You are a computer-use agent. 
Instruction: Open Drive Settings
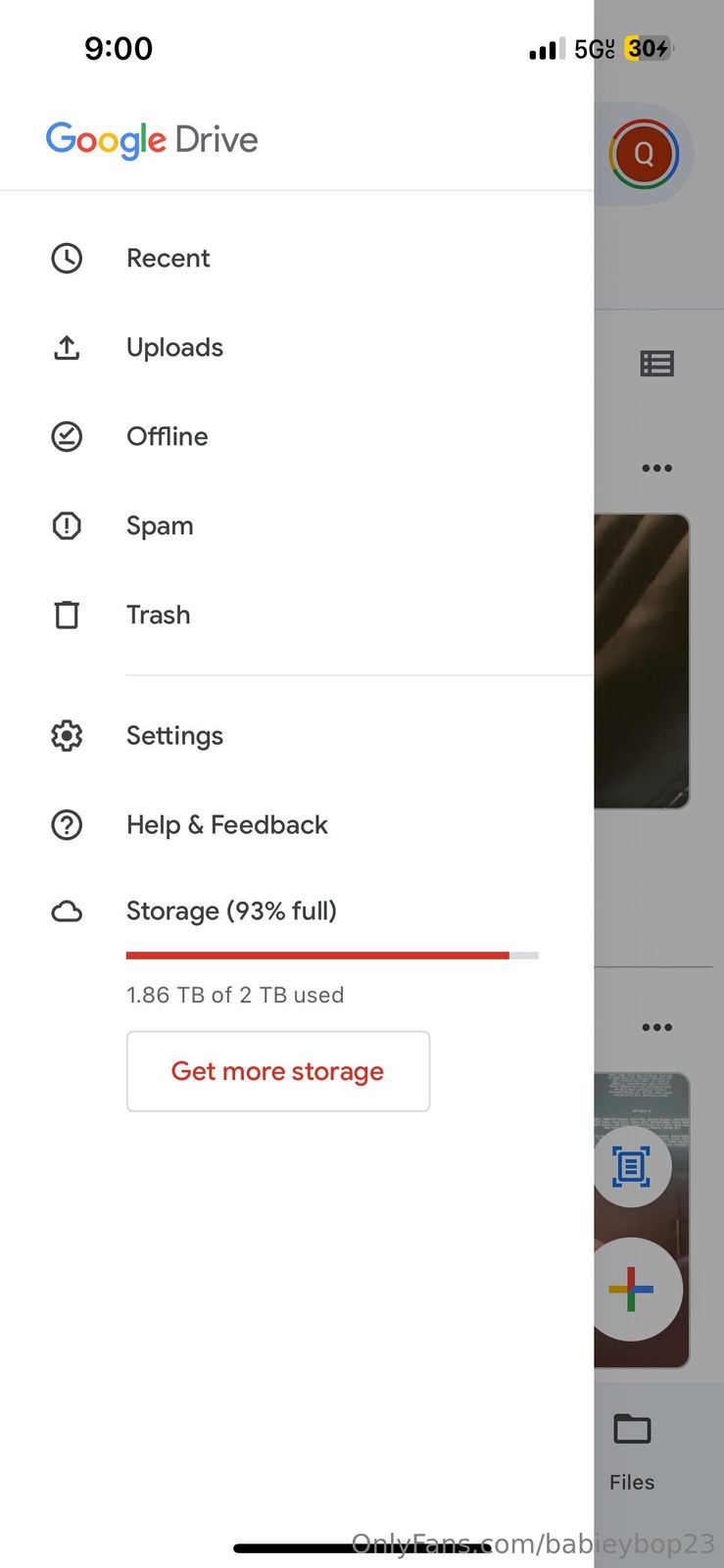coord(174,736)
